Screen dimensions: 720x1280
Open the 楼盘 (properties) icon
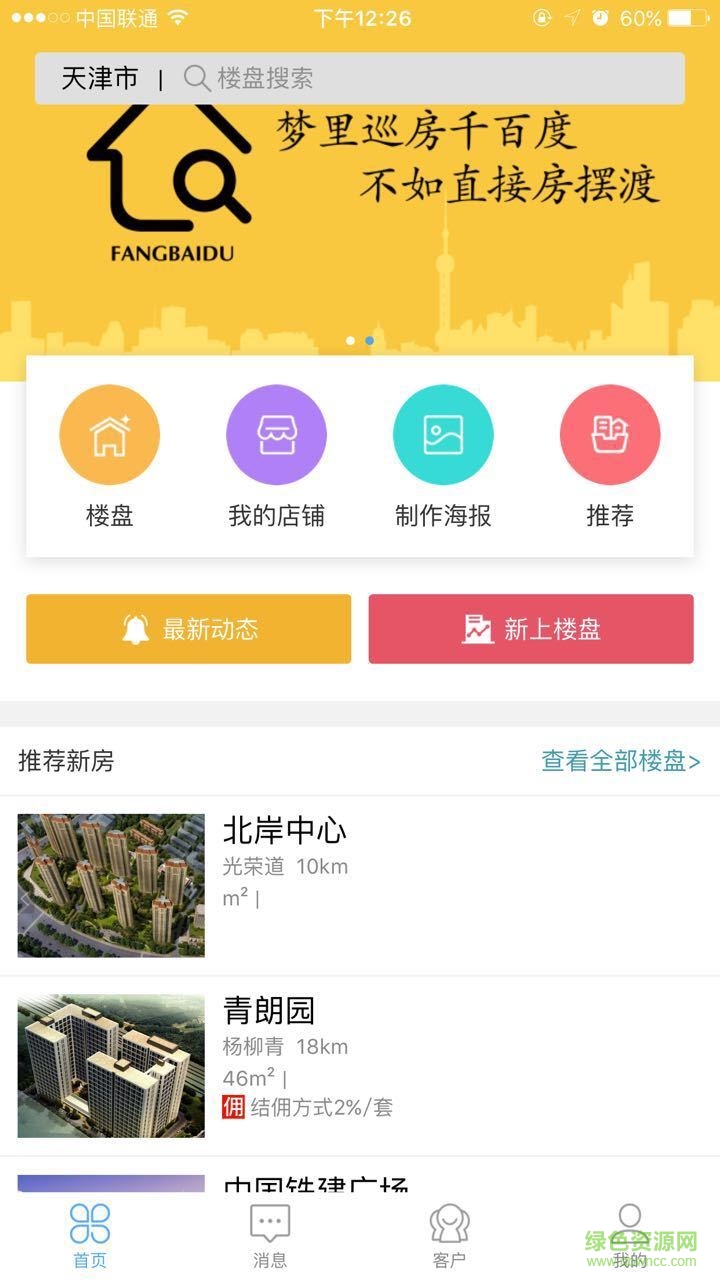(110, 434)
